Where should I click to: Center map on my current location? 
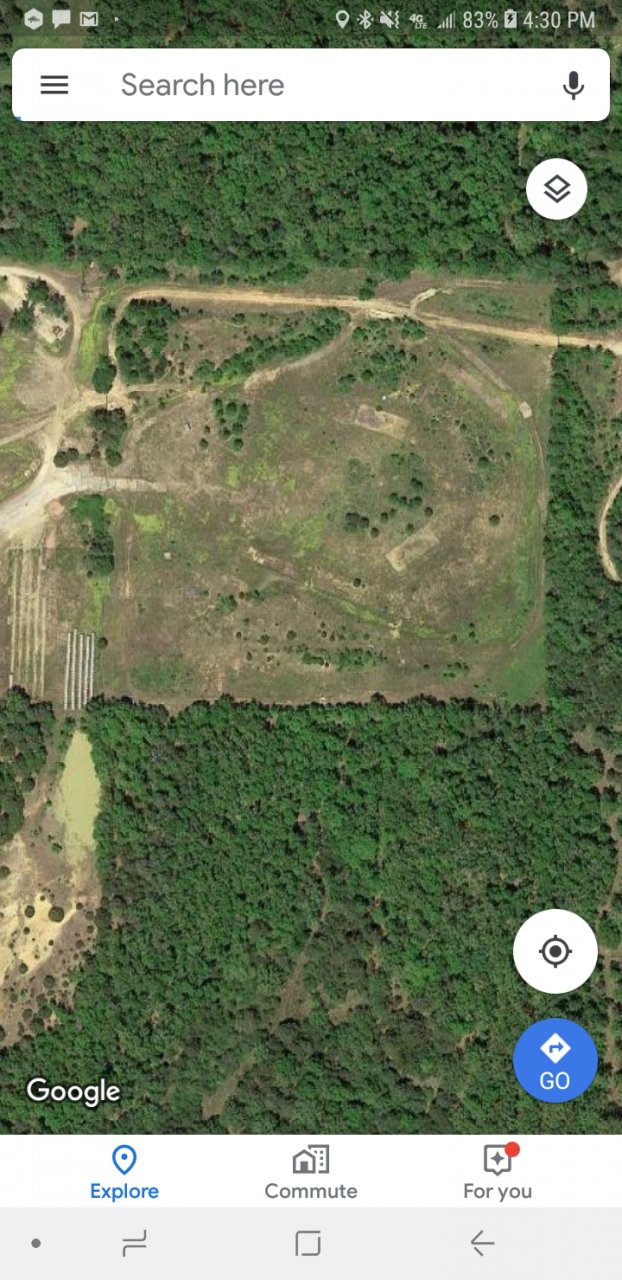(x=555, y=951)
